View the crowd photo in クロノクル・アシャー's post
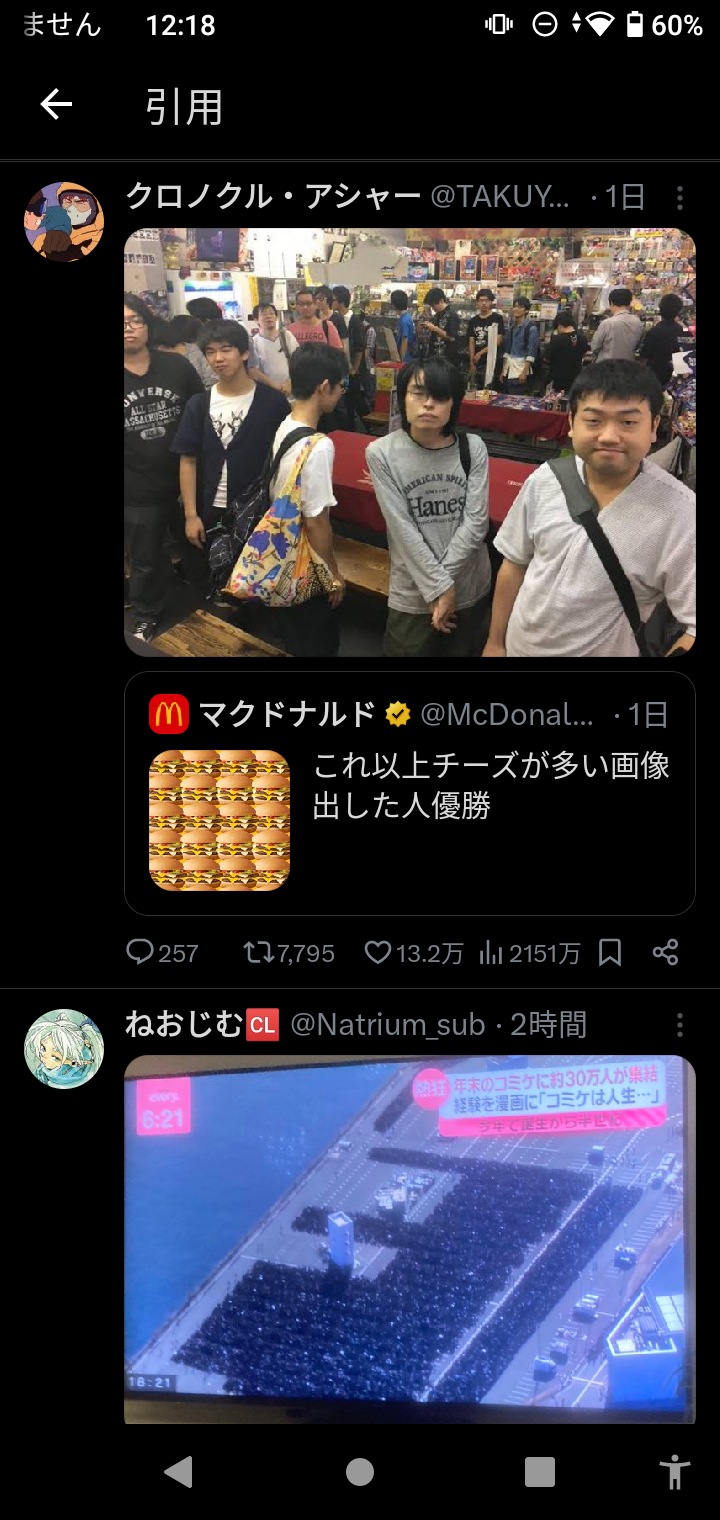The image size is (720, 1520). pyautogui.click(x=409, y=442)
